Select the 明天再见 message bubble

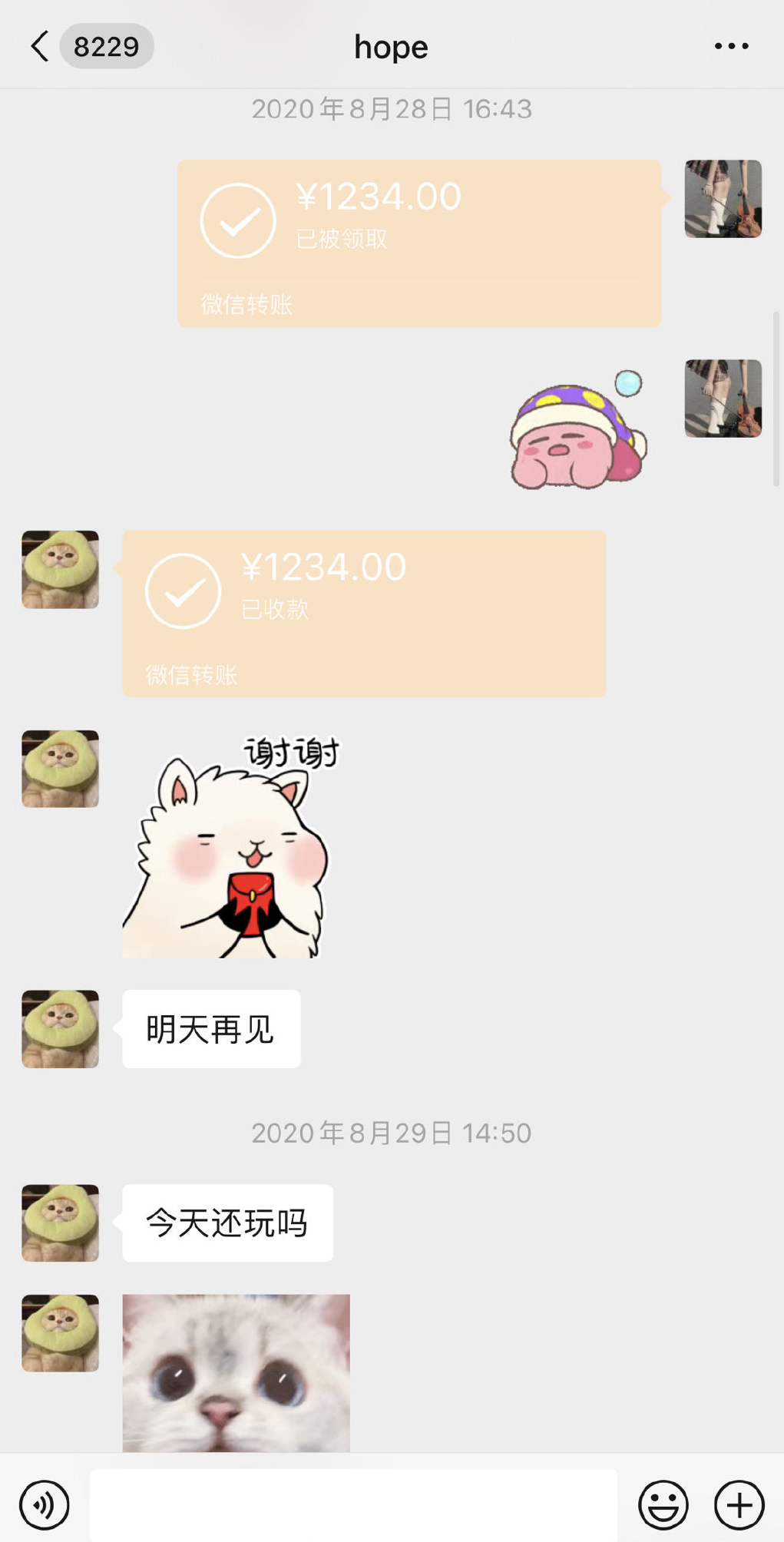tap(210, 1030)
